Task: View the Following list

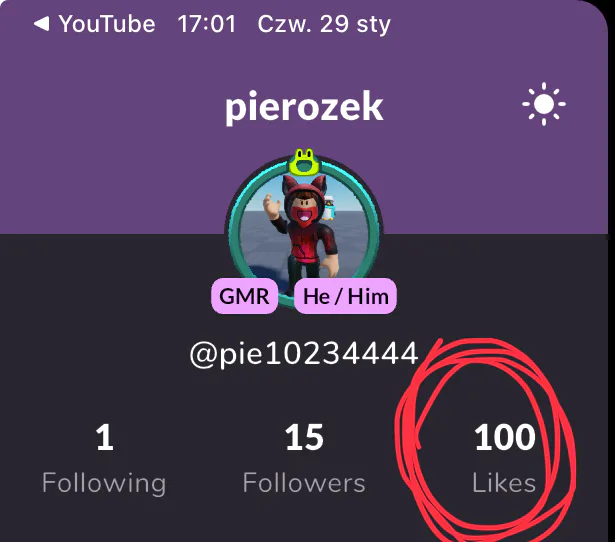Action: (104, 460)
